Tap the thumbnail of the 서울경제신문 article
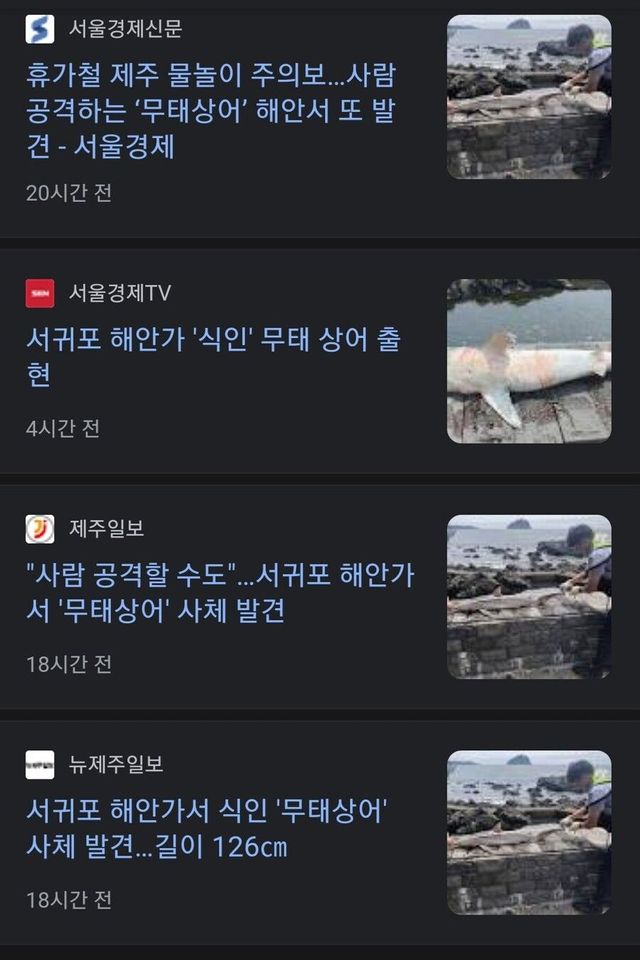 528,97
